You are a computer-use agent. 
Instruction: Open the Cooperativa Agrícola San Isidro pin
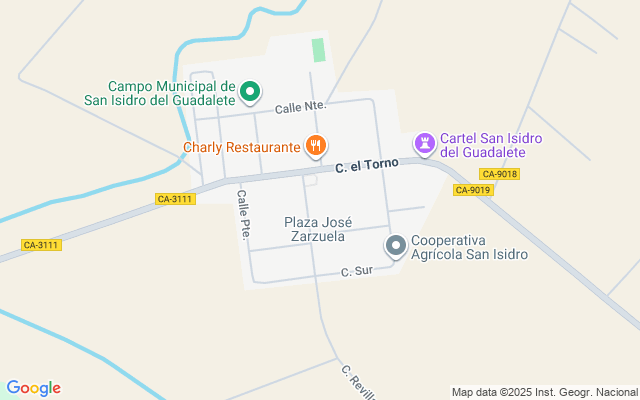(396, 246)
